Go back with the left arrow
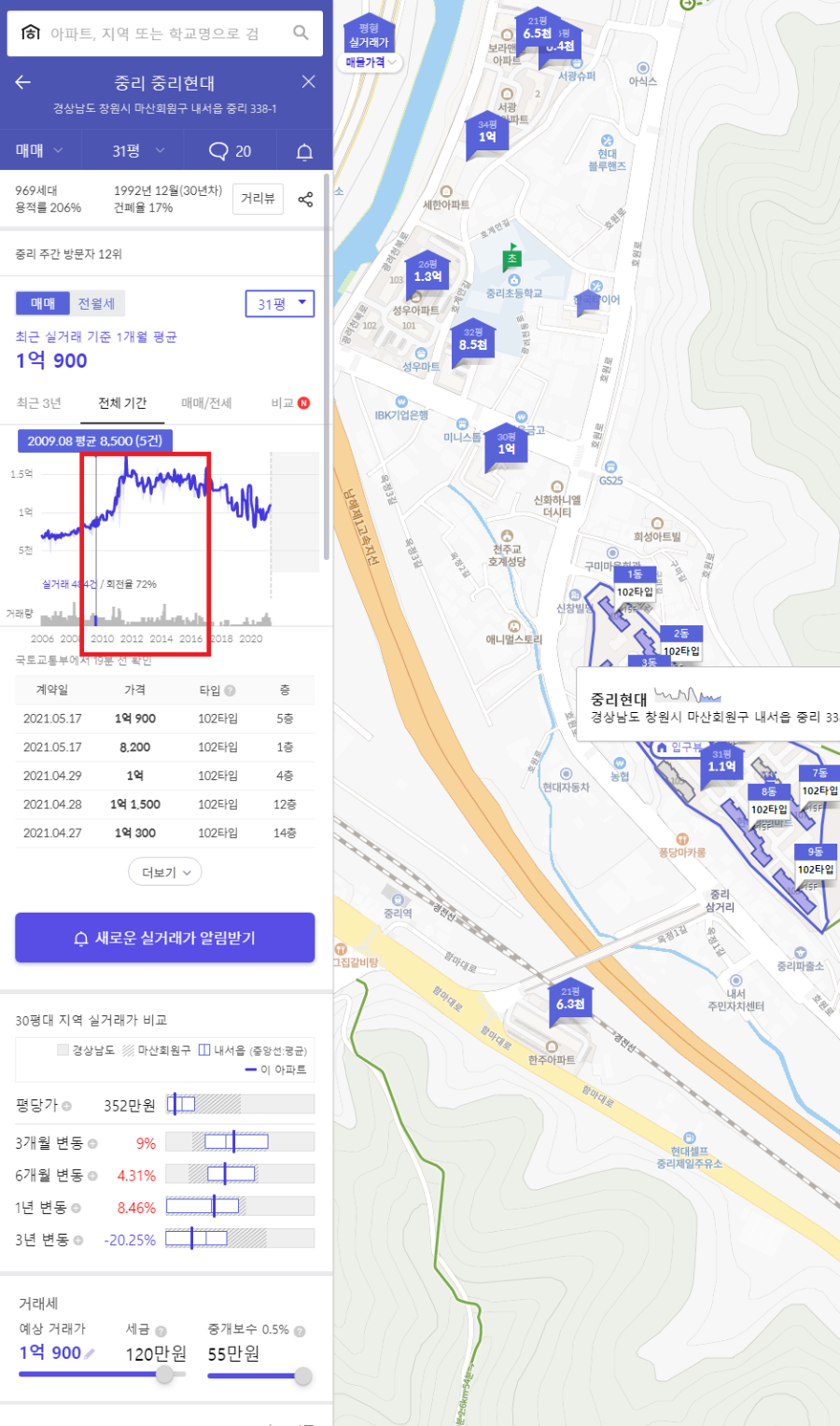This screenshot has width=840, height=1426. click(23, 82)
